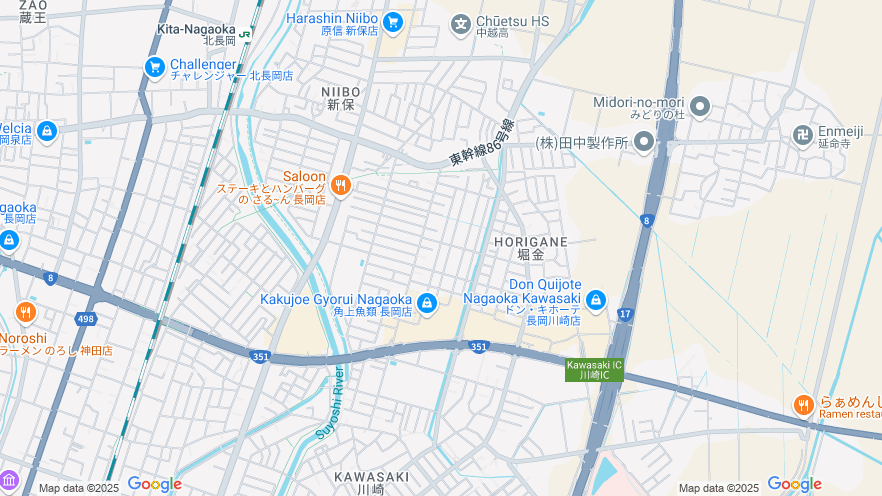Viewport: 882px width, 496px height.
Task: Open the Enmeiji temple marker
Action: coord(803,134)
